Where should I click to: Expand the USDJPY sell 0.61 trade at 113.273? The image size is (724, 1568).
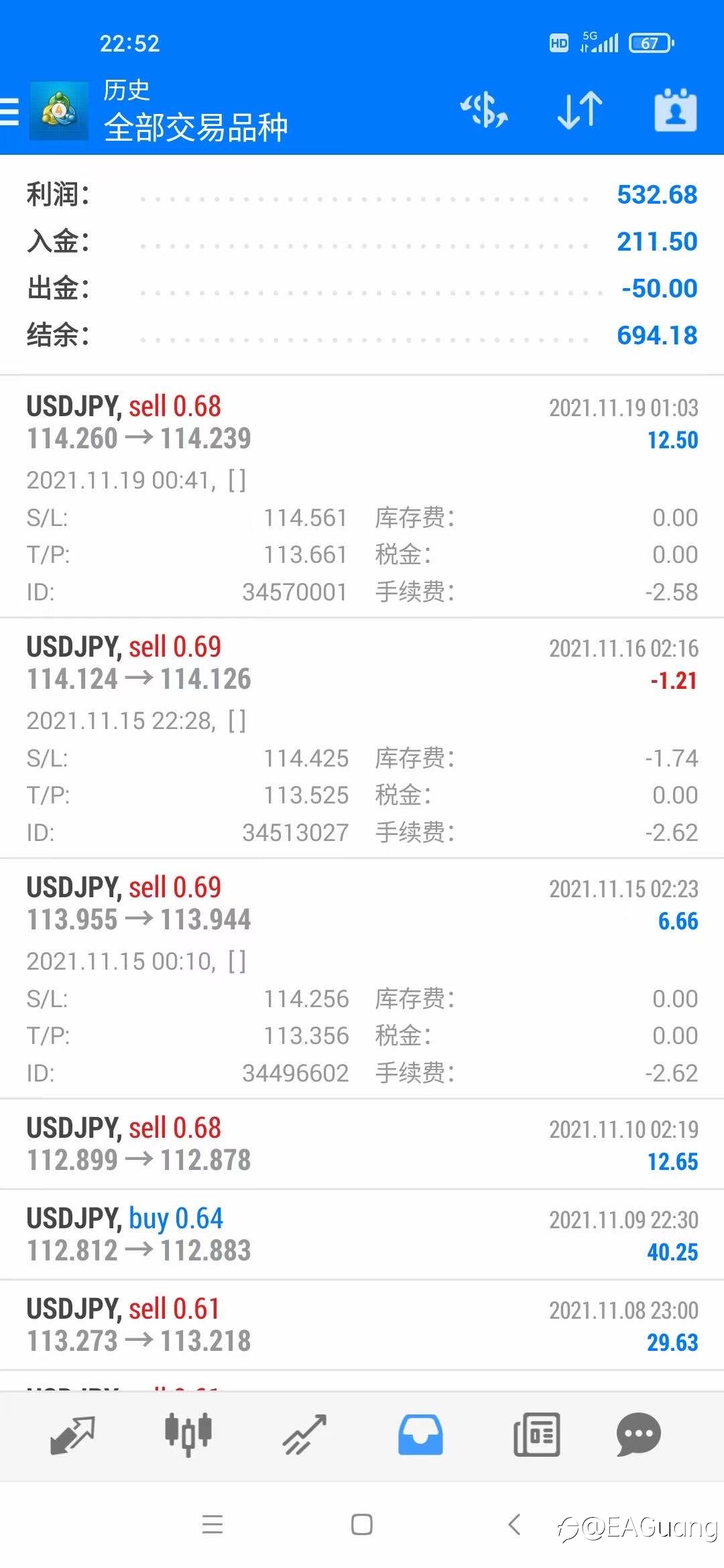pyautogui.click(x=362, y=1325)
